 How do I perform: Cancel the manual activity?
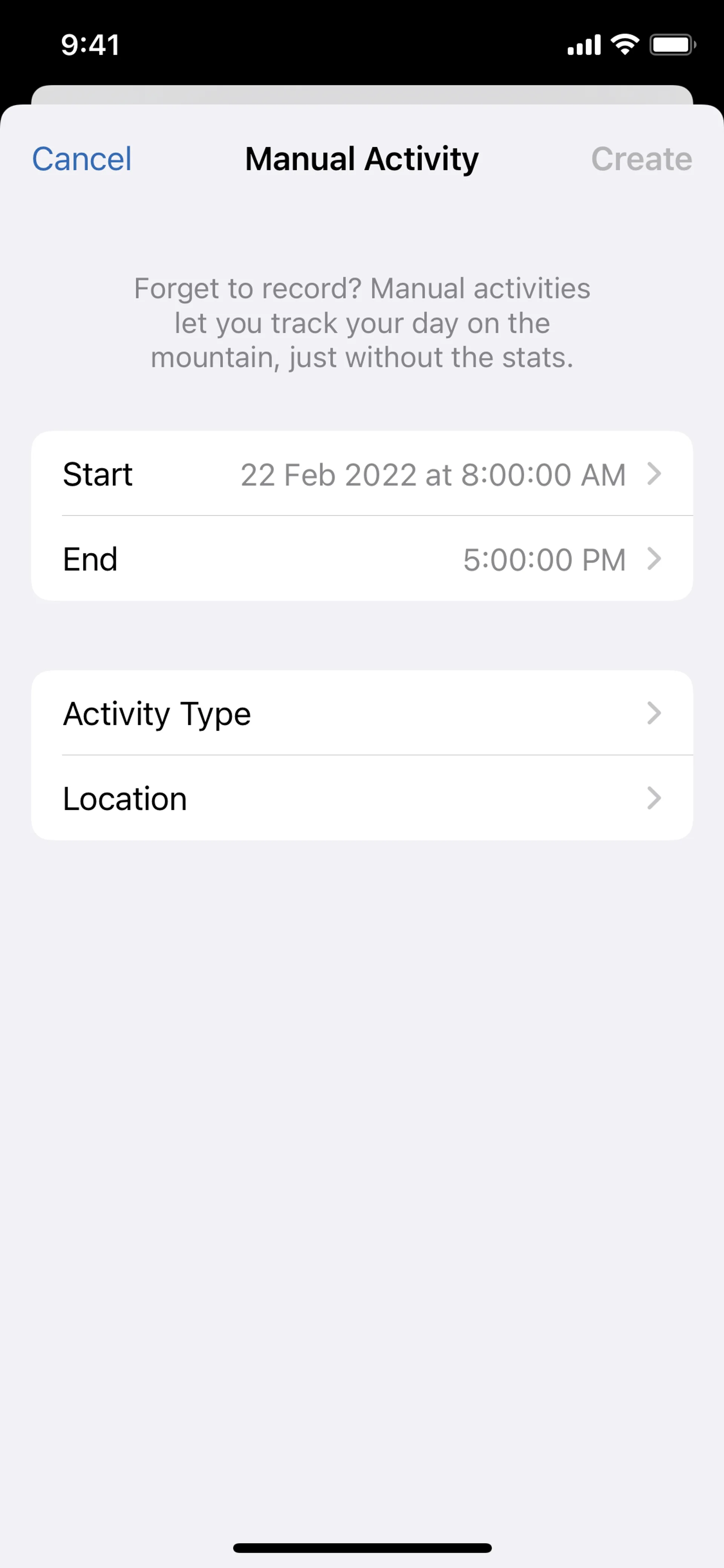point(81,159)
